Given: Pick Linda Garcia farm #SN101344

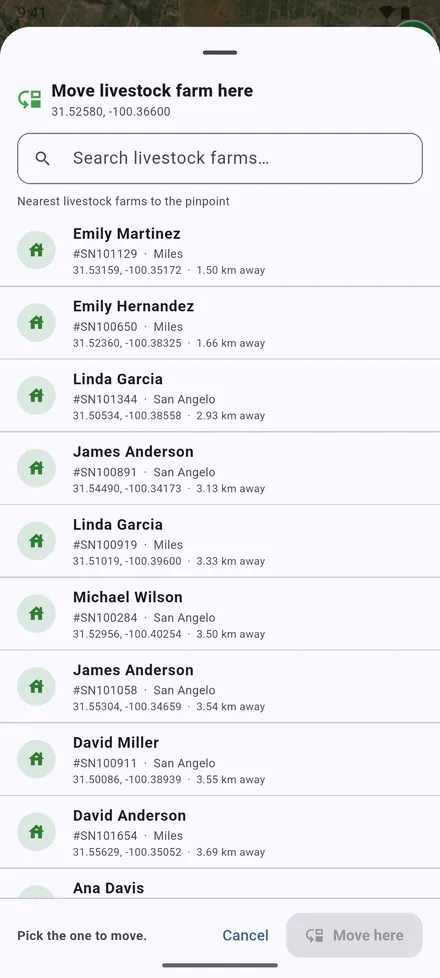Looking at the screenshot, I should pyautogui.click(x=220, y=395).
